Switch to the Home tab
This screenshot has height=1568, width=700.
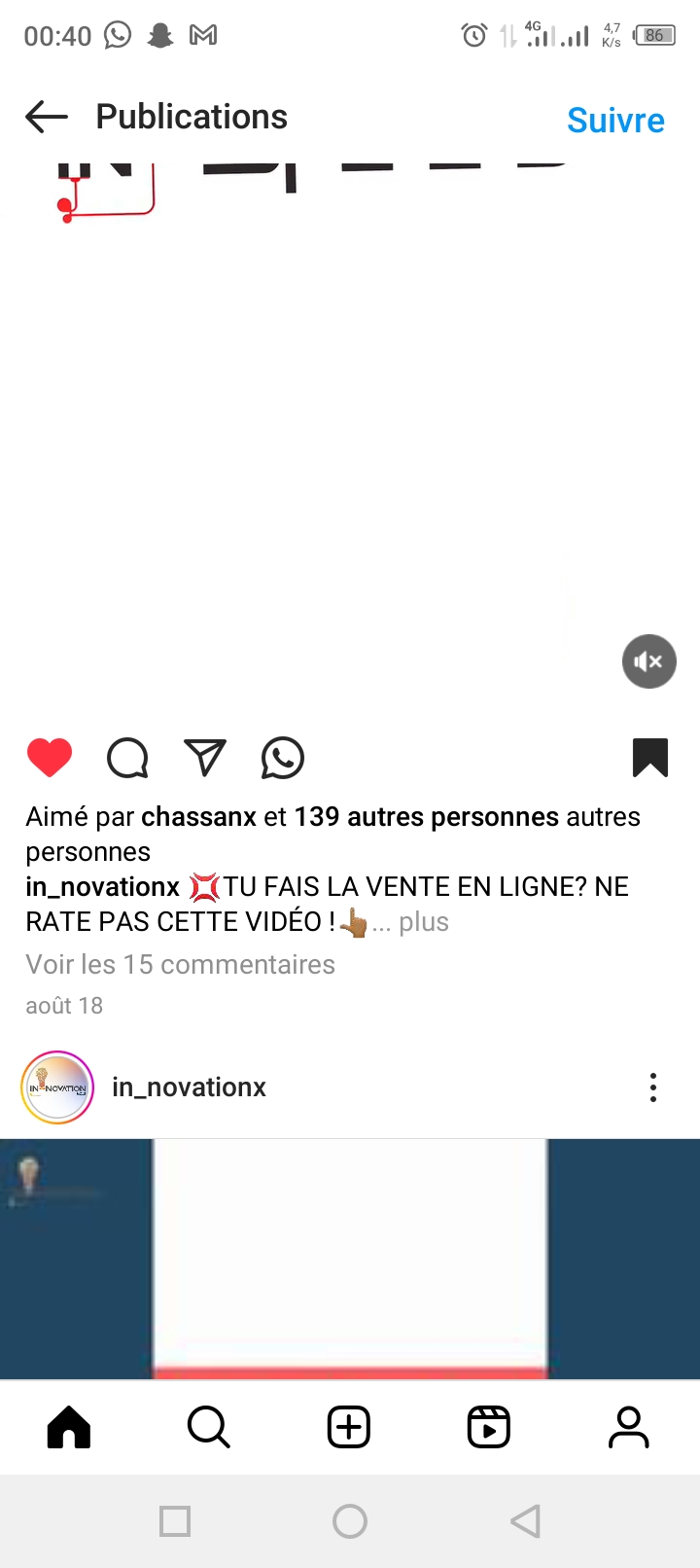tap(69, 1428)
